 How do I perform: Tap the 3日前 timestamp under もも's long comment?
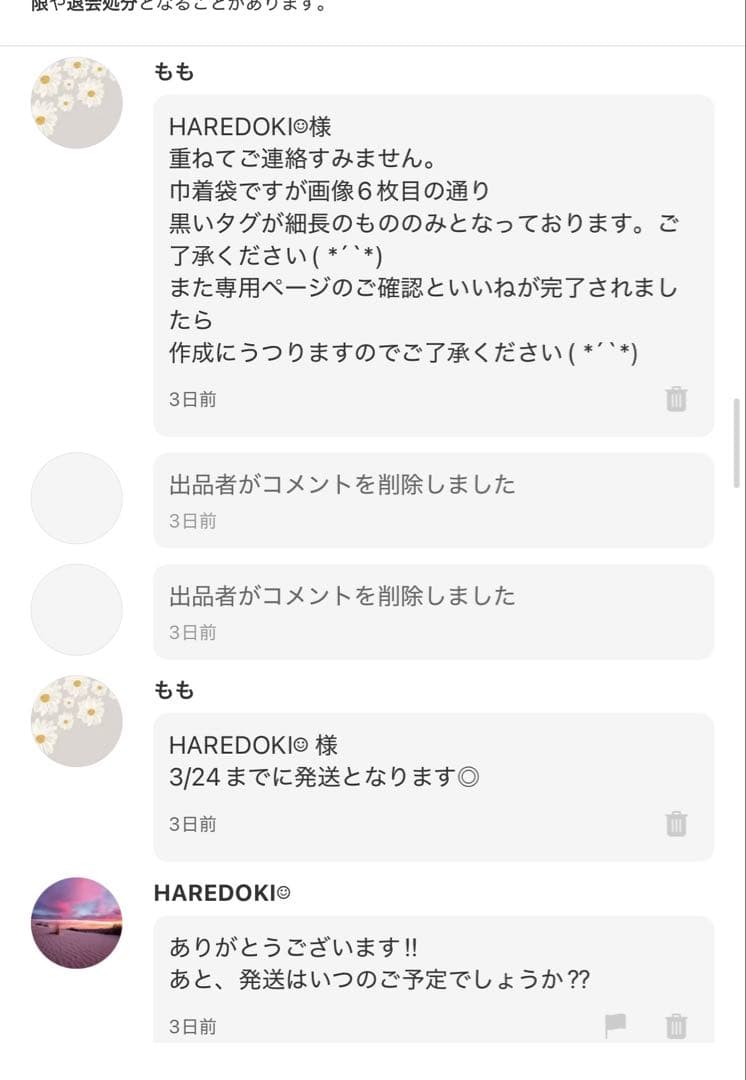190,399
